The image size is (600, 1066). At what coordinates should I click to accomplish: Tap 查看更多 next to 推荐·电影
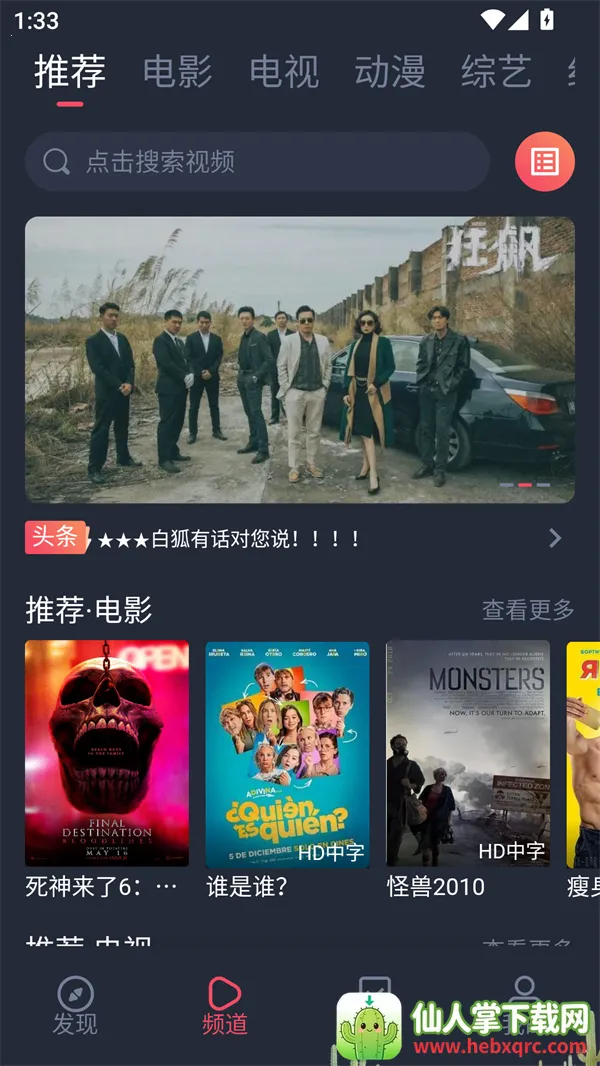click(528, 610)
